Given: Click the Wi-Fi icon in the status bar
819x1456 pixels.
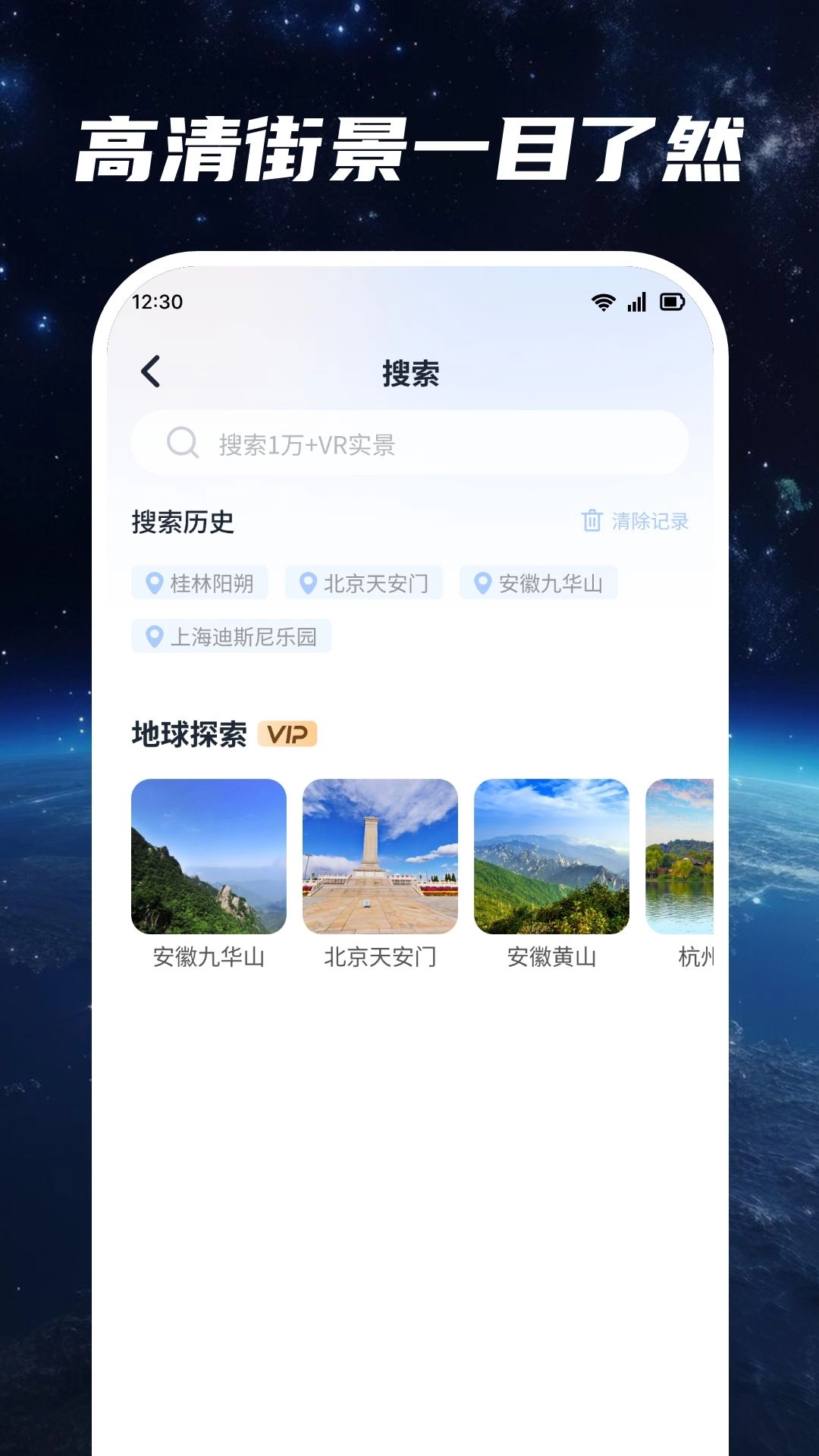Looking at the screenshot, I should [x=602, y=301].
